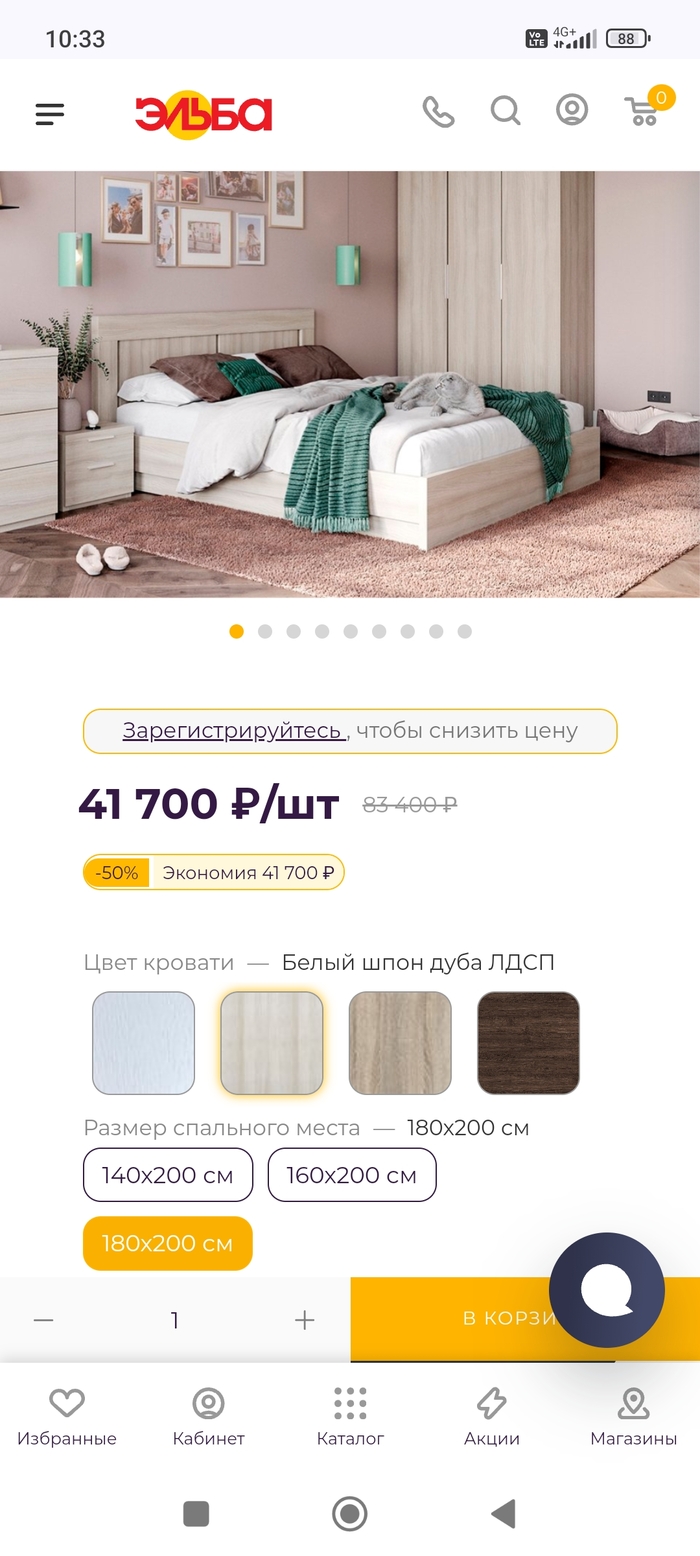This screenshot has width=700, height=1556.
Task: Open the chat support bubble
Action: (x=607, y=1290)
